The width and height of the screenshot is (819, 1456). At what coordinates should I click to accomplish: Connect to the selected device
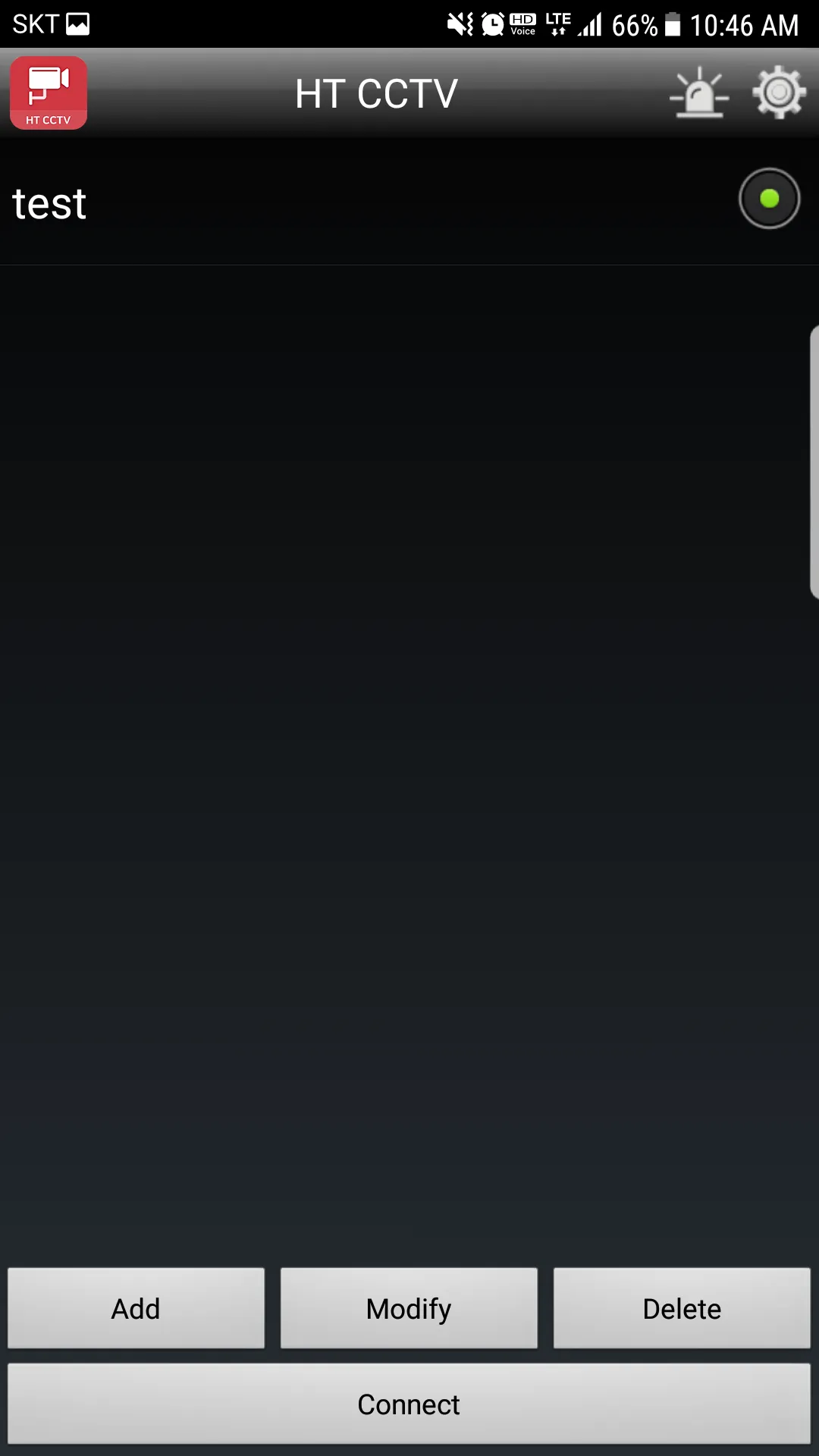coord(409,1404)
